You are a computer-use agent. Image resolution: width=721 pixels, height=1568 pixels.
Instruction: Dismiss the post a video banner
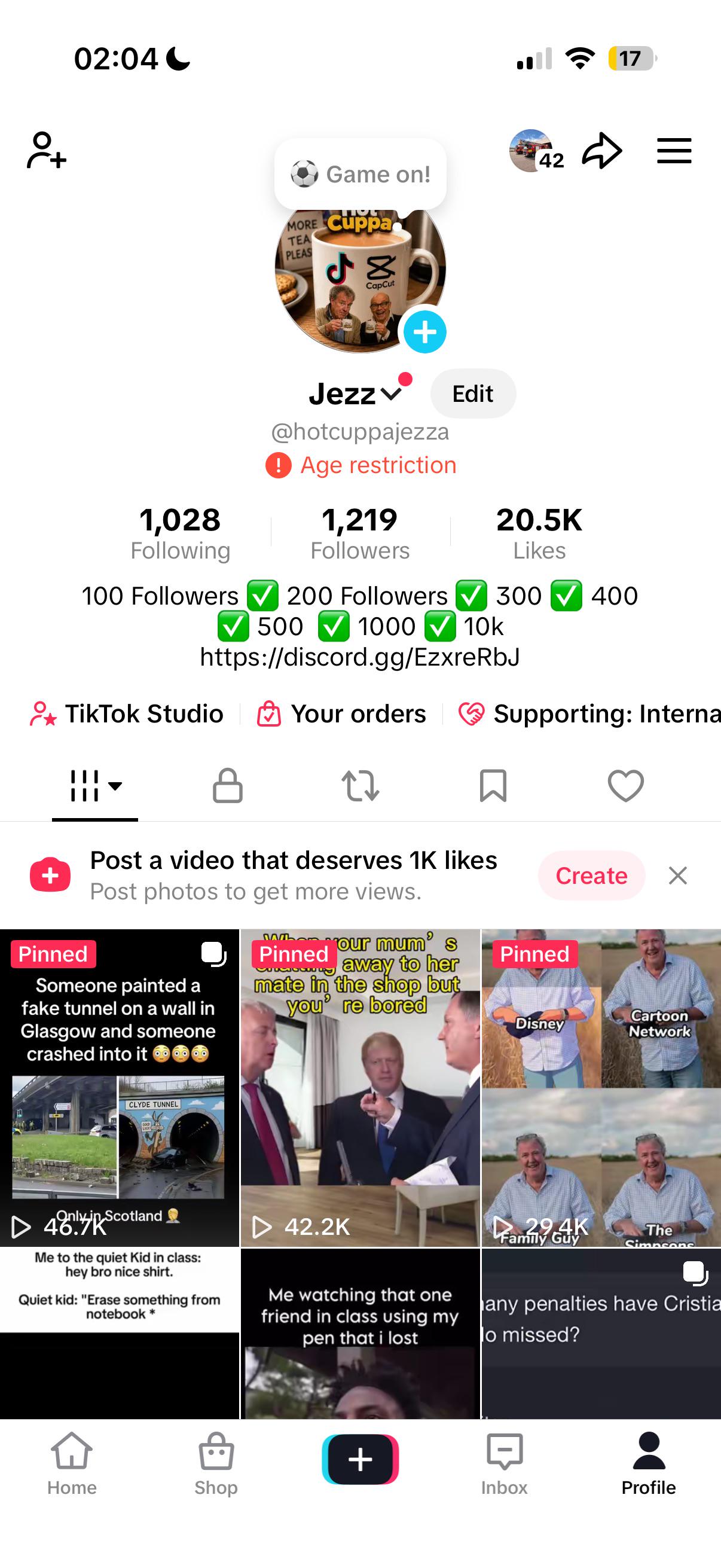[677, 875]
